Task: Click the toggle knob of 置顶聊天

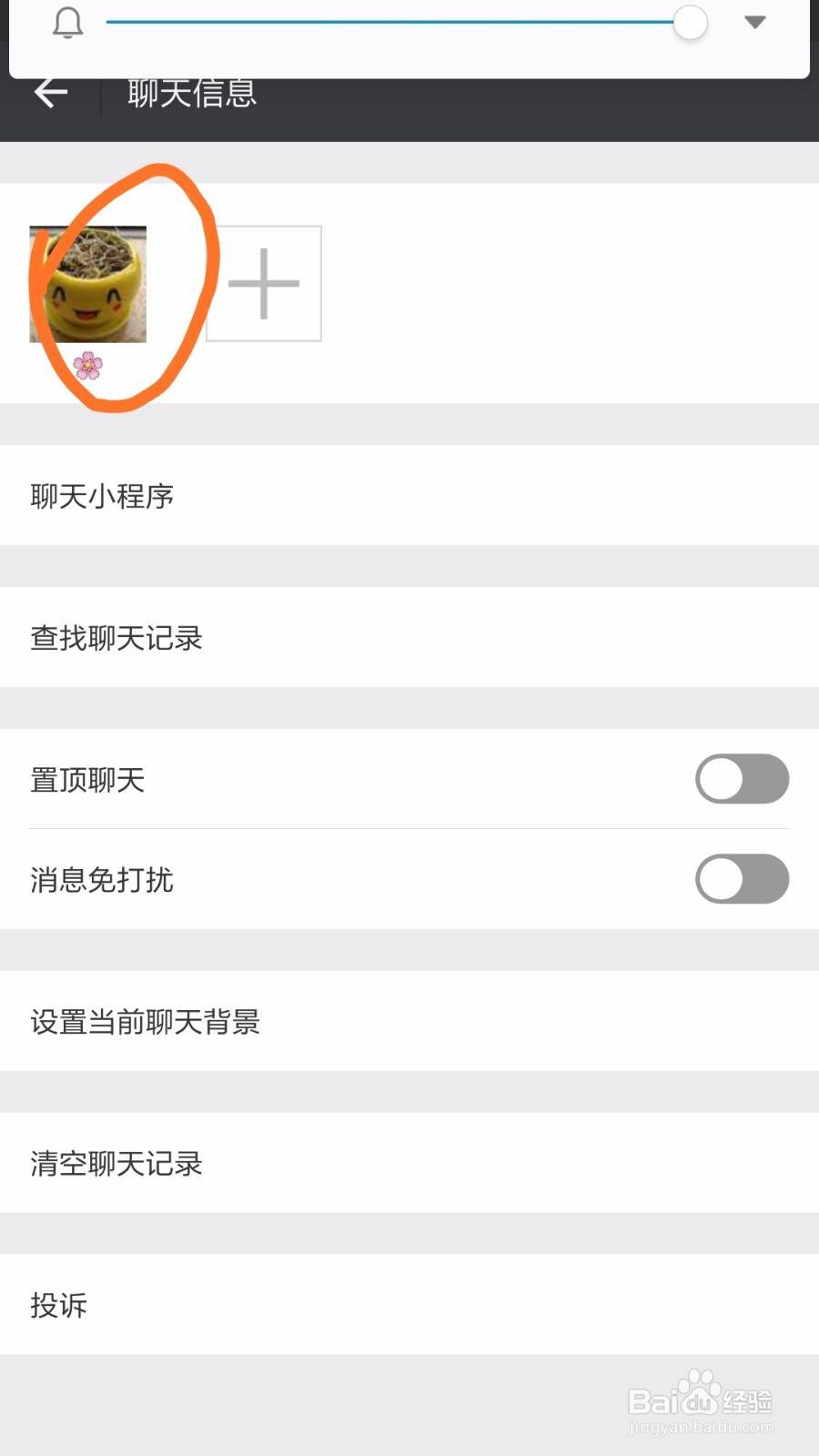Action: [723, 779]
